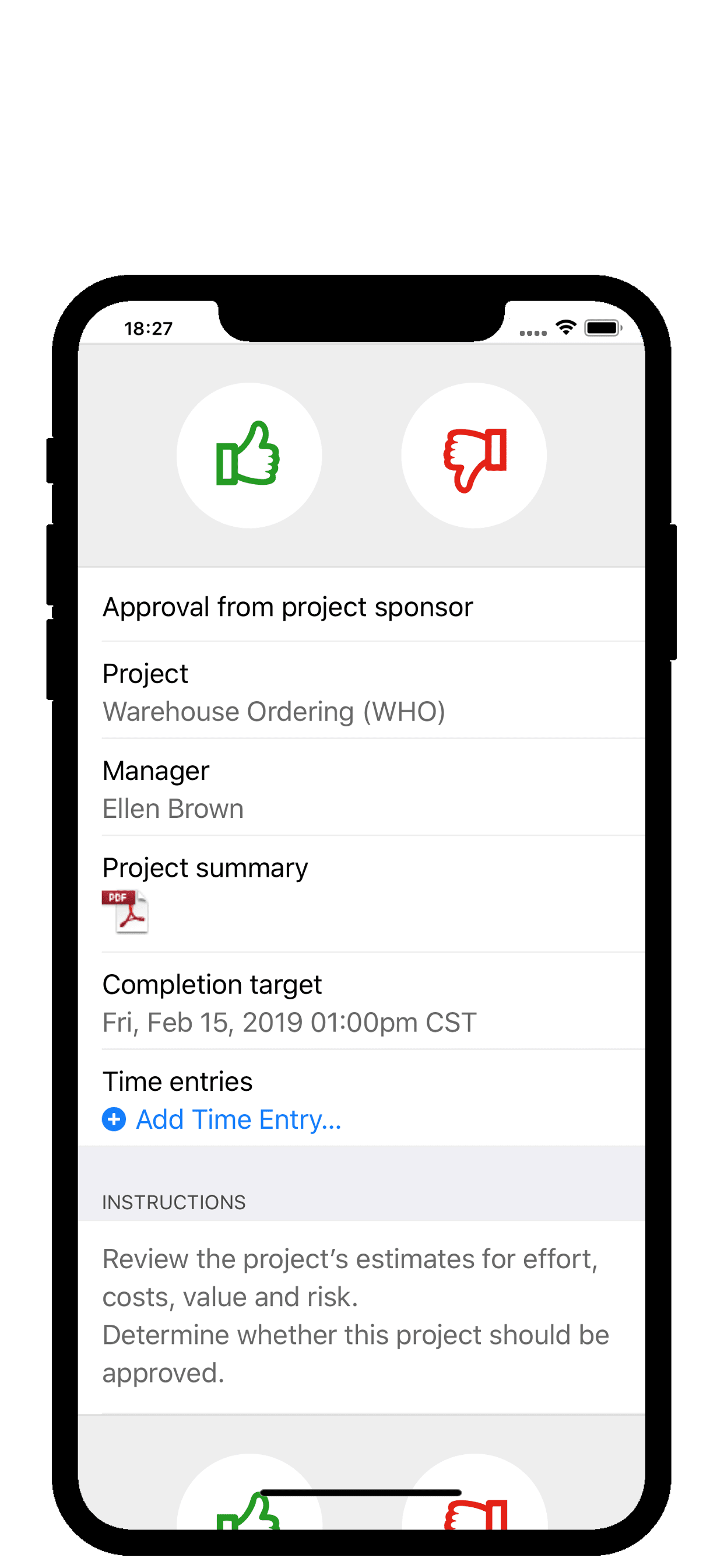Open Add Time Entry
This screenshot has height=1568, width=724.
pos(237,1119)
